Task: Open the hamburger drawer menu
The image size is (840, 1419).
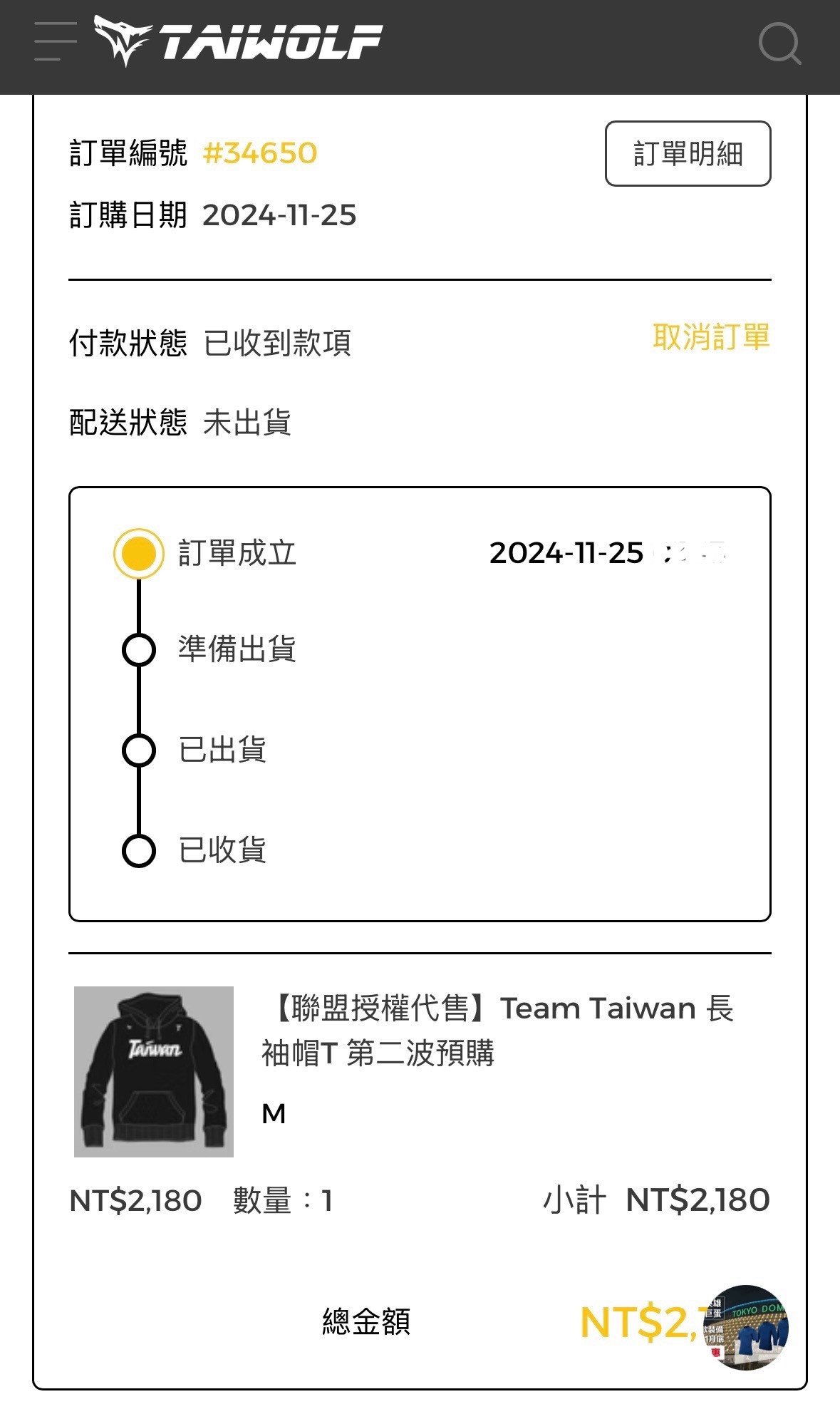Action: (56, 41)
